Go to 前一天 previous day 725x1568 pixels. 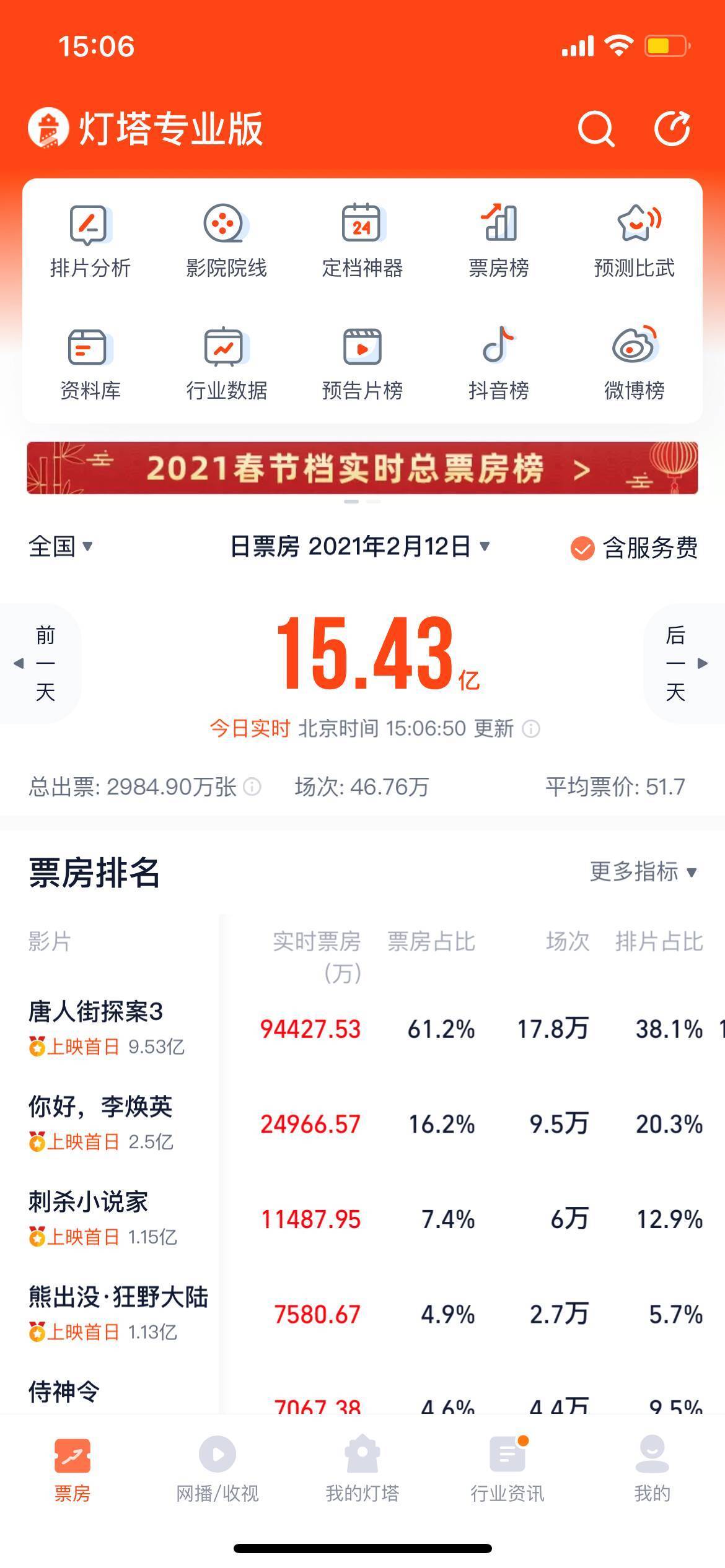(x=42, y=663)
